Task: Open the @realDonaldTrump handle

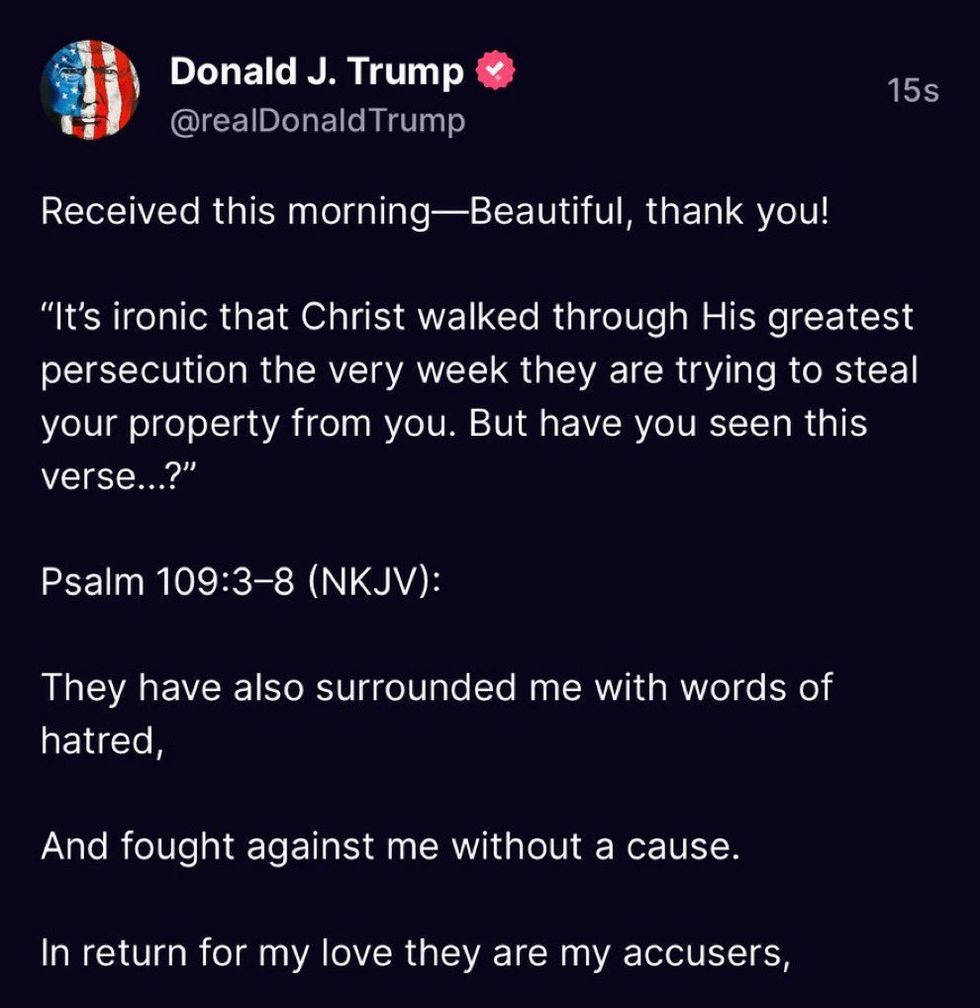Action: pyautogui.click(x=317, y=120)
